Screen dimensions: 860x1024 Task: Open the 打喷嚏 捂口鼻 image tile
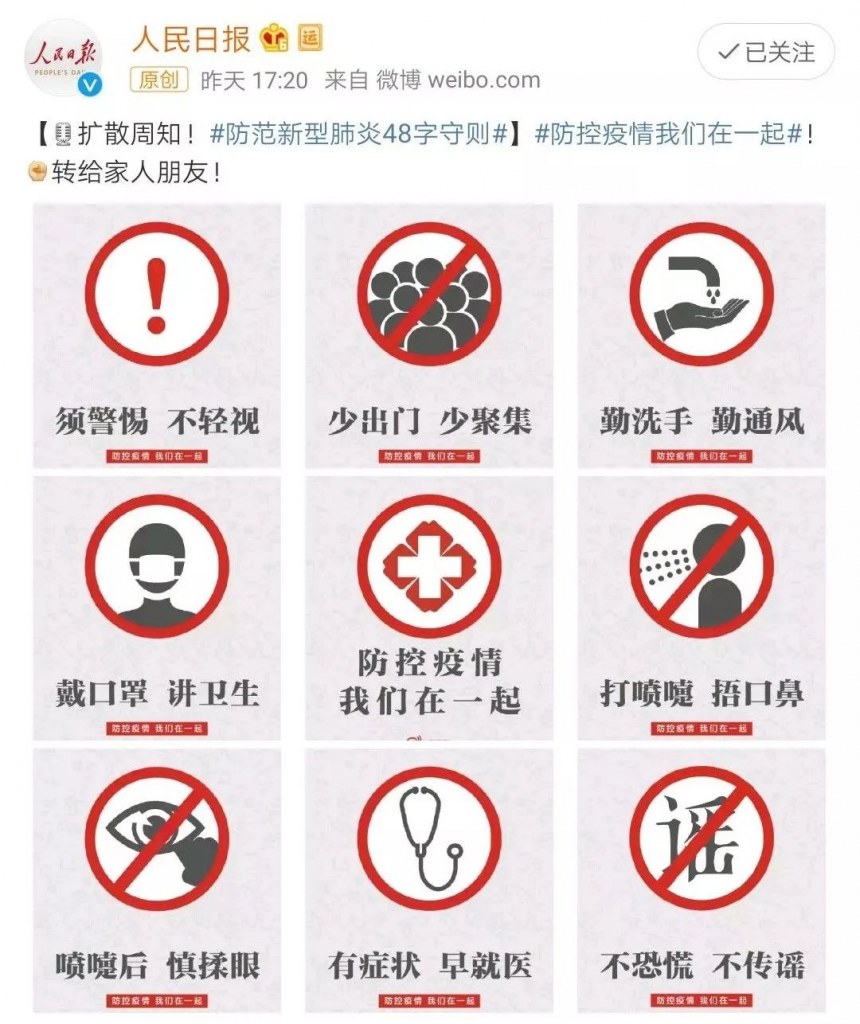(x=701, y=607)
